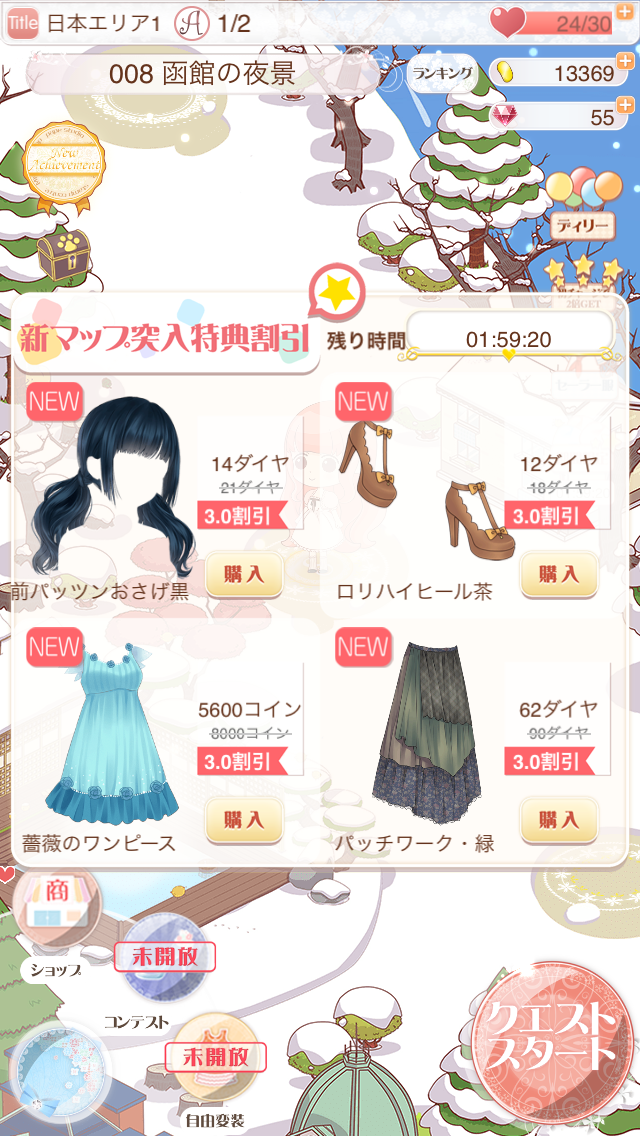Add coins with the plus icon

pos(626,62)
